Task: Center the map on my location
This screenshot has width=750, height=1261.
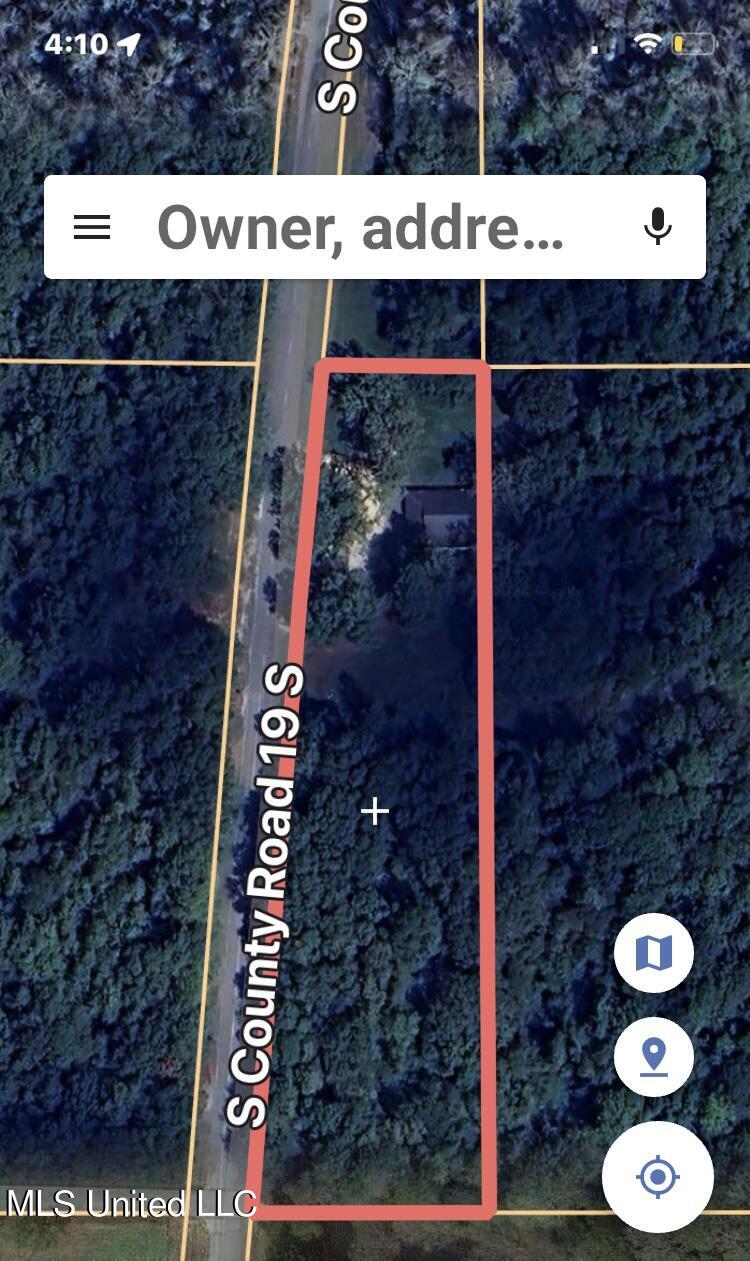Action: [657, 1176]
